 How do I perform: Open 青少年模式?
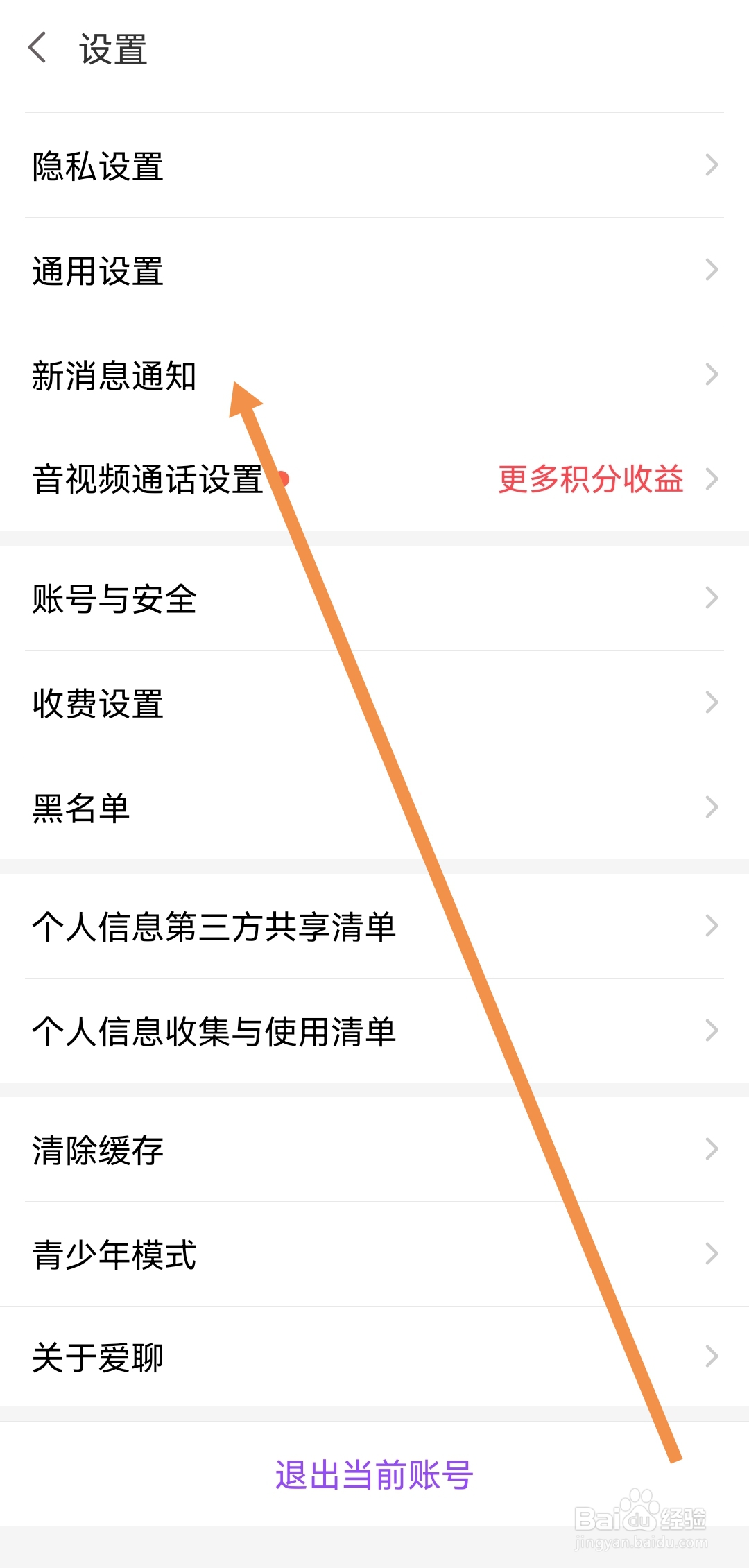(x=114, y=1255)
